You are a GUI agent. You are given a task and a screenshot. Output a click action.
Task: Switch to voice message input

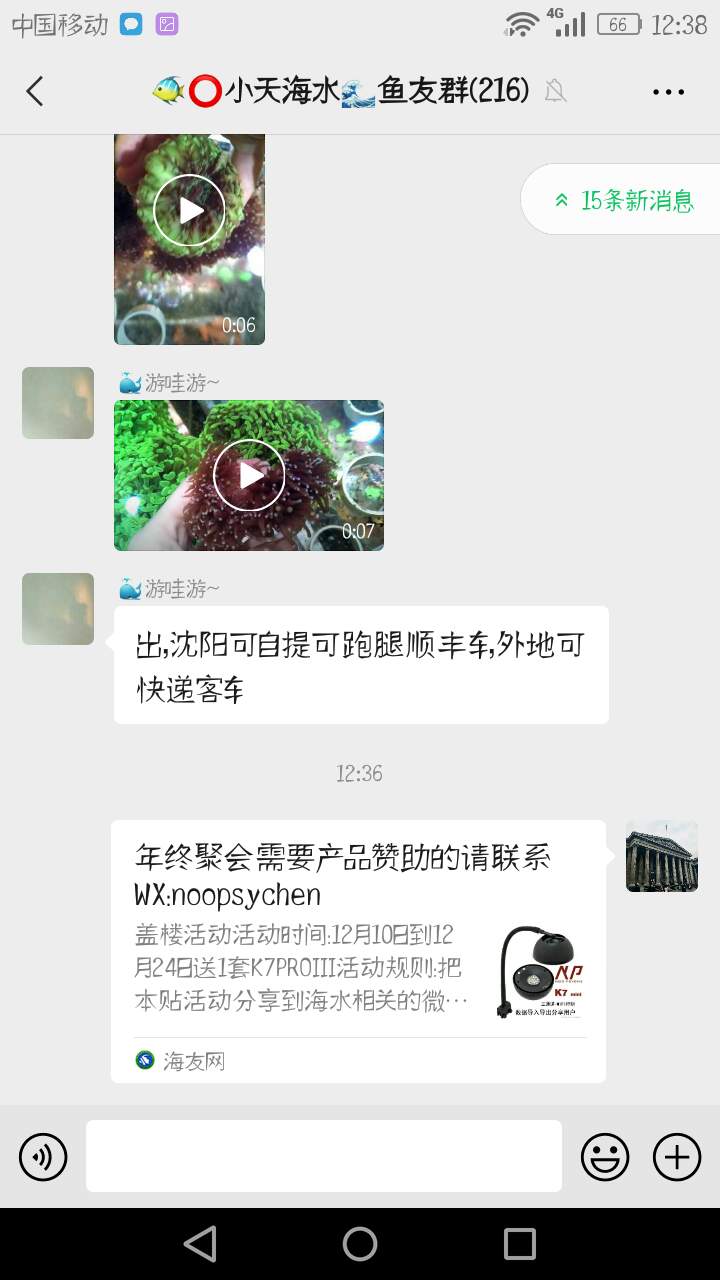(43, 1157)
